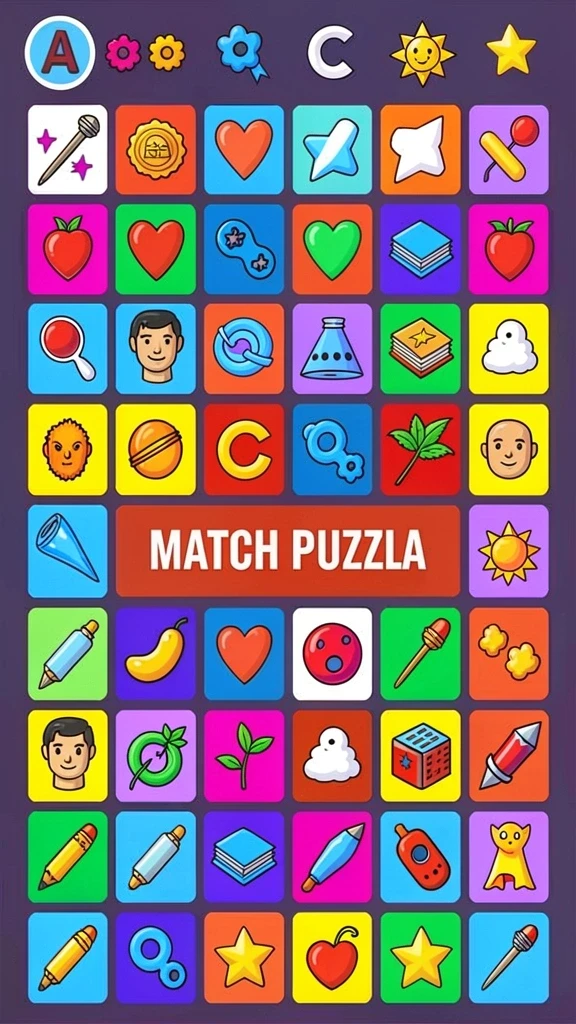The height and width of the screenshot is (1024, 576).
Task: Pick the red cube tile on yellow
Action: 421,756
